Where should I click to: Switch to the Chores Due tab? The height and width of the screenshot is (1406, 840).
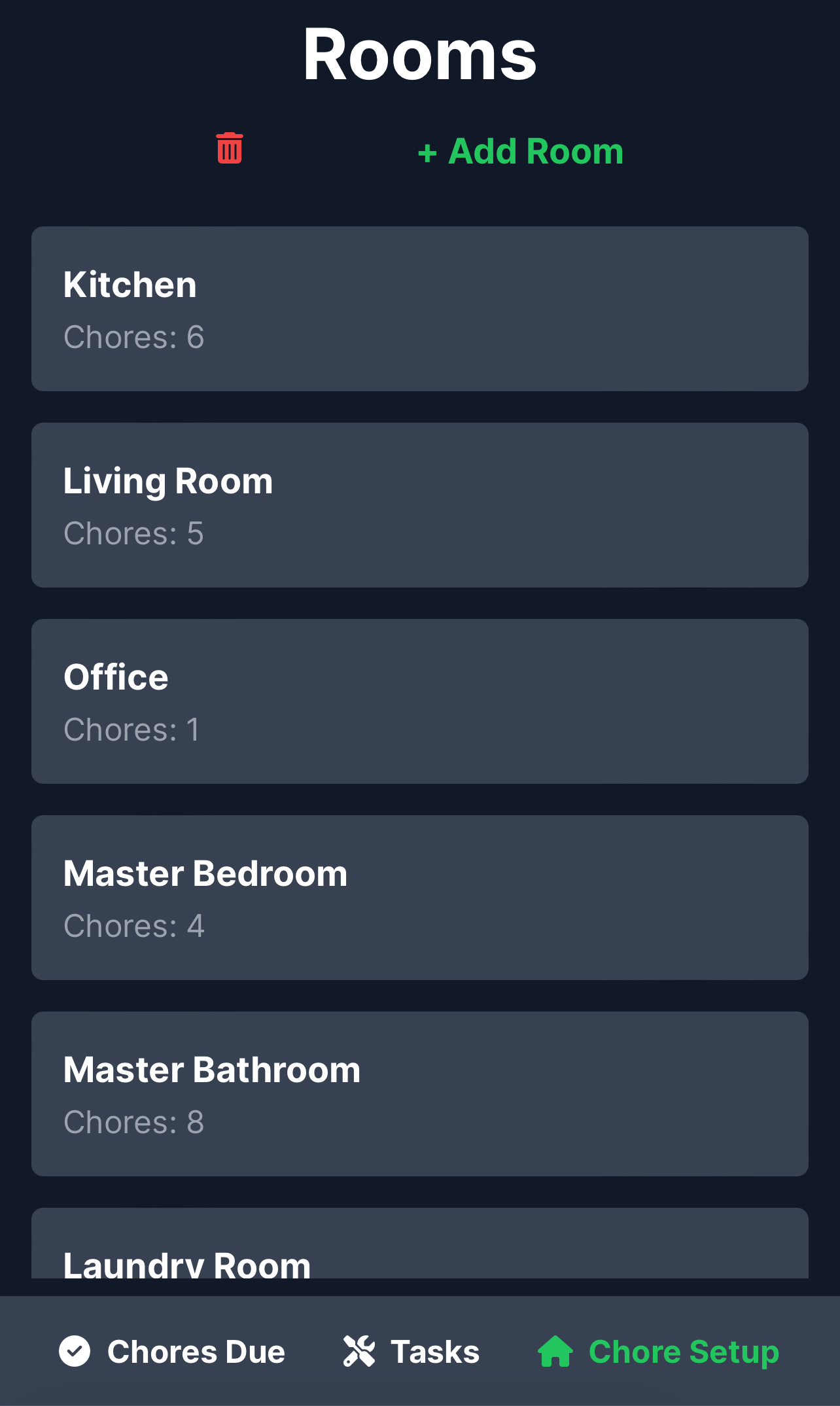[x=172, y=1352]
